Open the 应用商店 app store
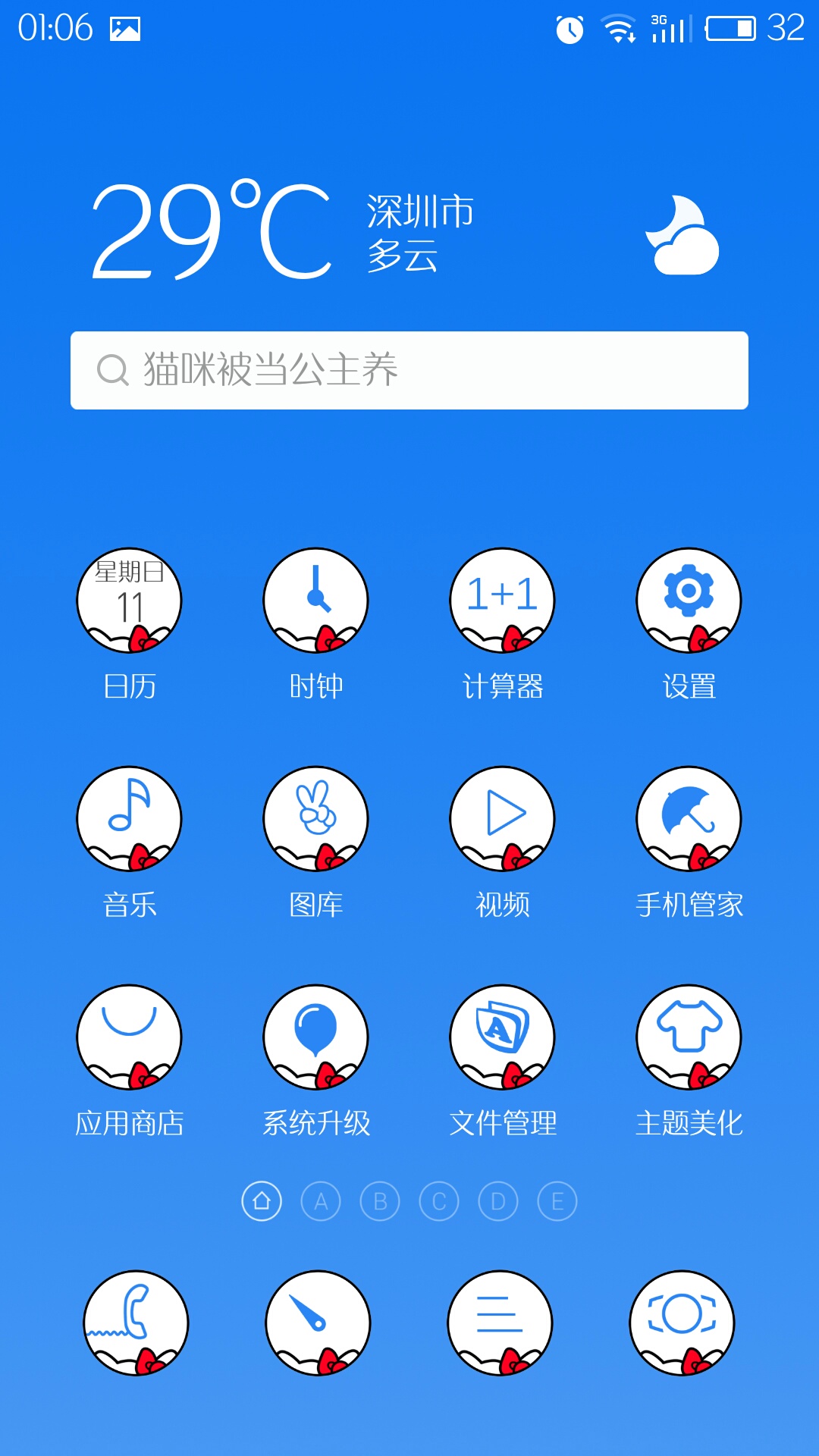The height and width of the screenshot is (1456, 819). pyautogui.click(x=129, y=1037)
